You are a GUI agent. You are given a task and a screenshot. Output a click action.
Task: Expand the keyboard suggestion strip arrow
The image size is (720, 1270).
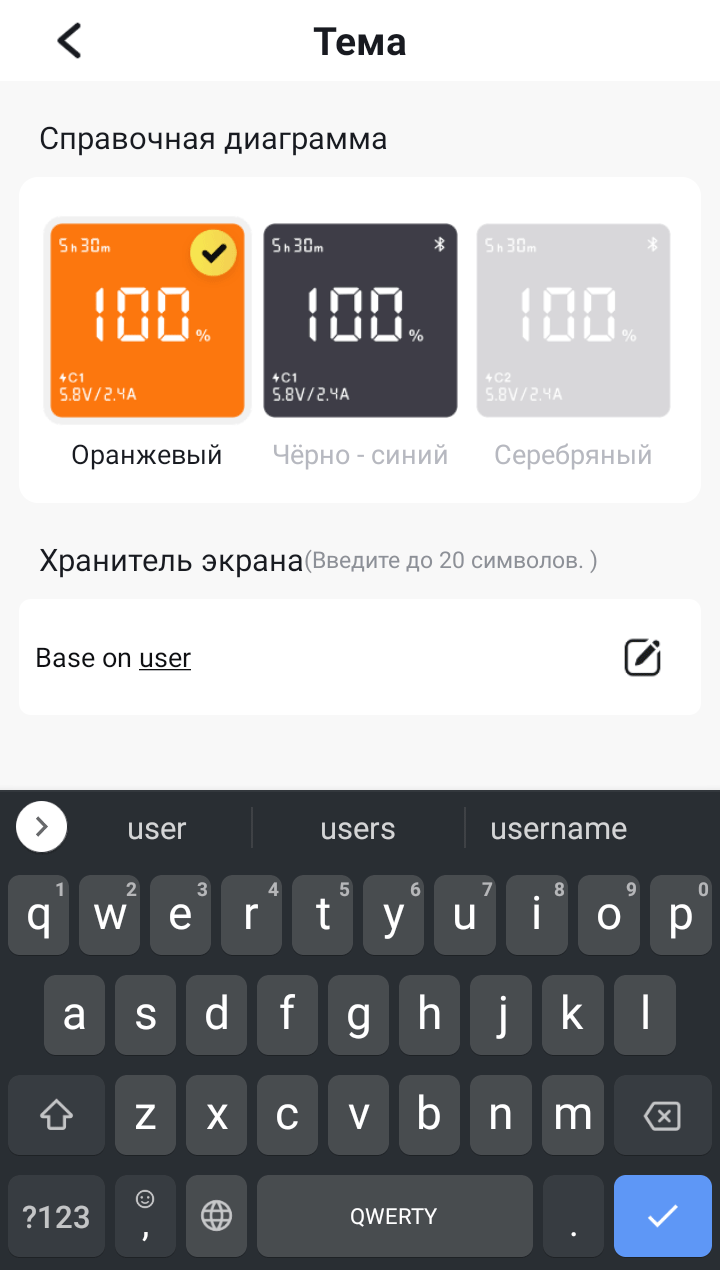click(42, 827)
